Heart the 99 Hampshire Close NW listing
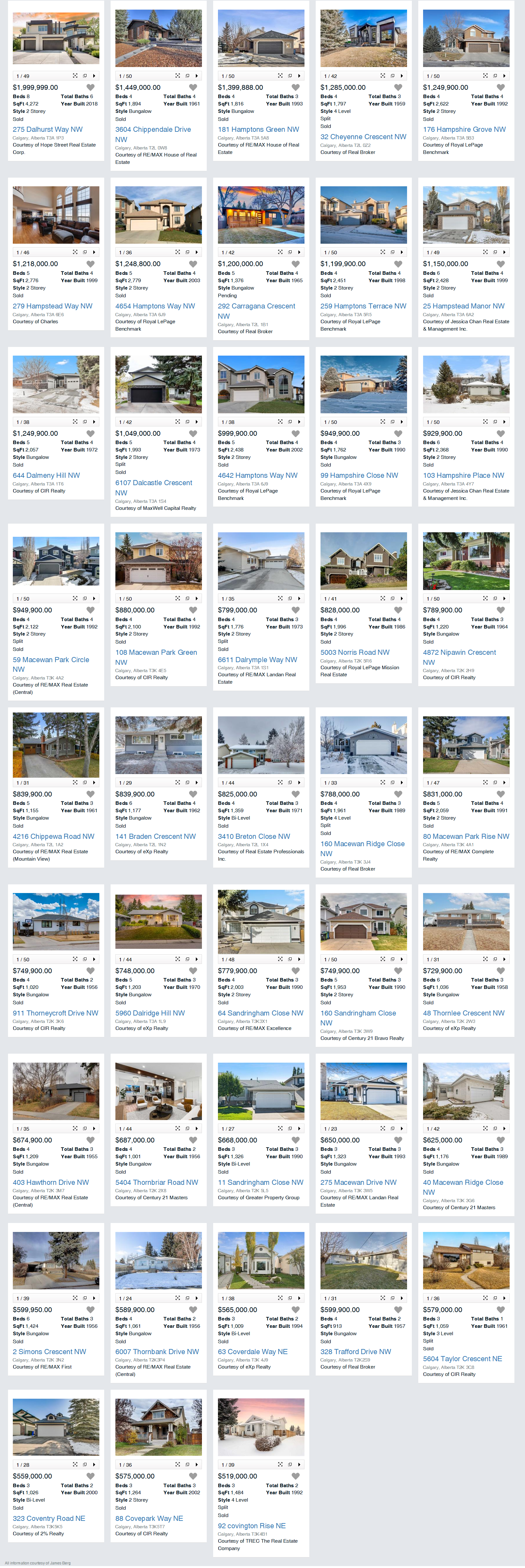525x1568 pixels. [398, 434]
